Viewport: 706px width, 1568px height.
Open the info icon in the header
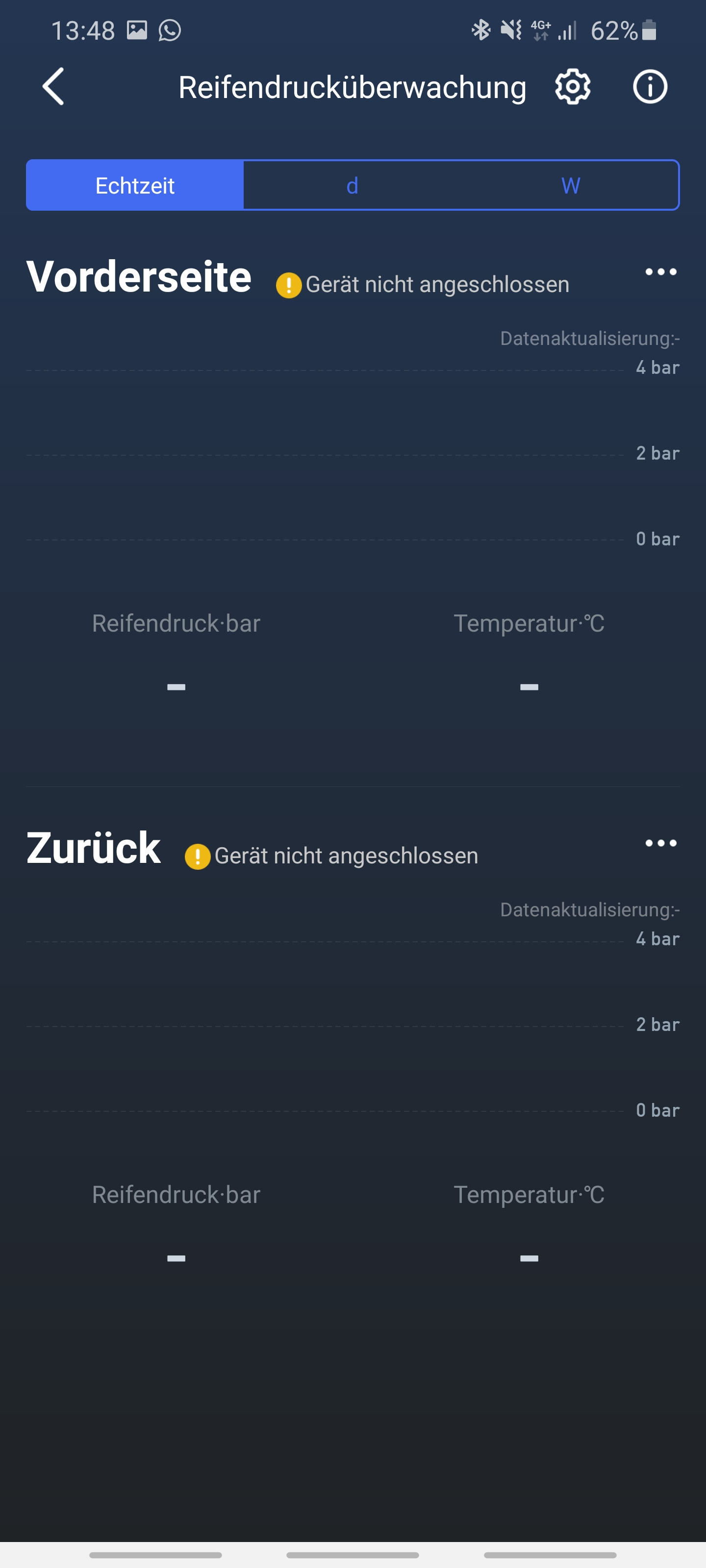[x=649, y=87]
